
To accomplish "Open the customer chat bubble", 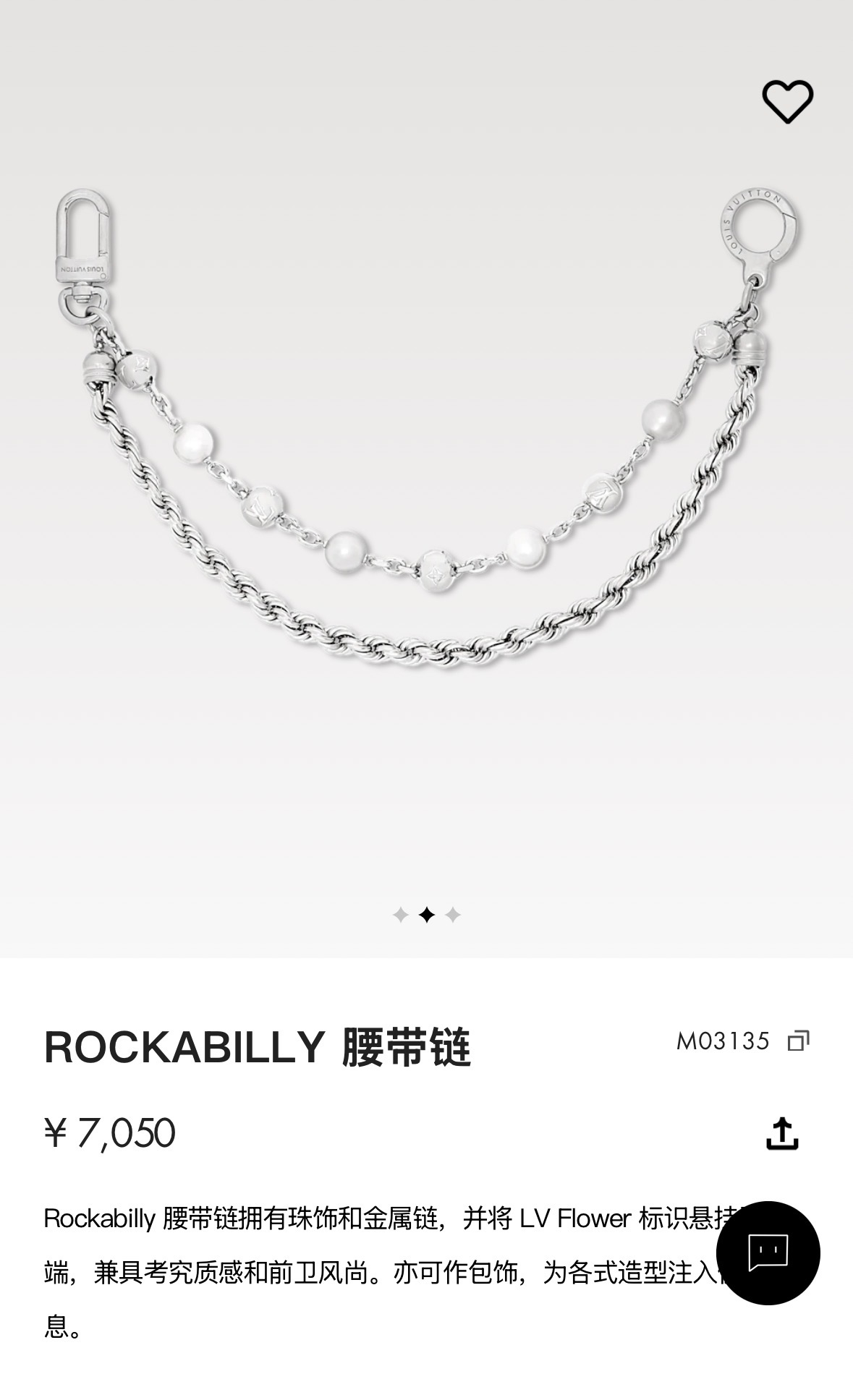I will (768, 1252).
